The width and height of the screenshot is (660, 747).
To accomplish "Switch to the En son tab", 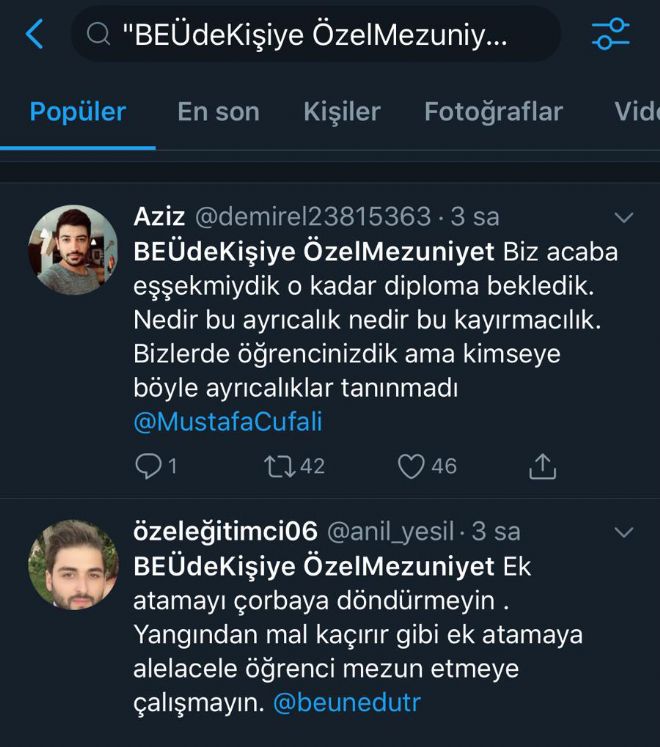I will point(218,111).
